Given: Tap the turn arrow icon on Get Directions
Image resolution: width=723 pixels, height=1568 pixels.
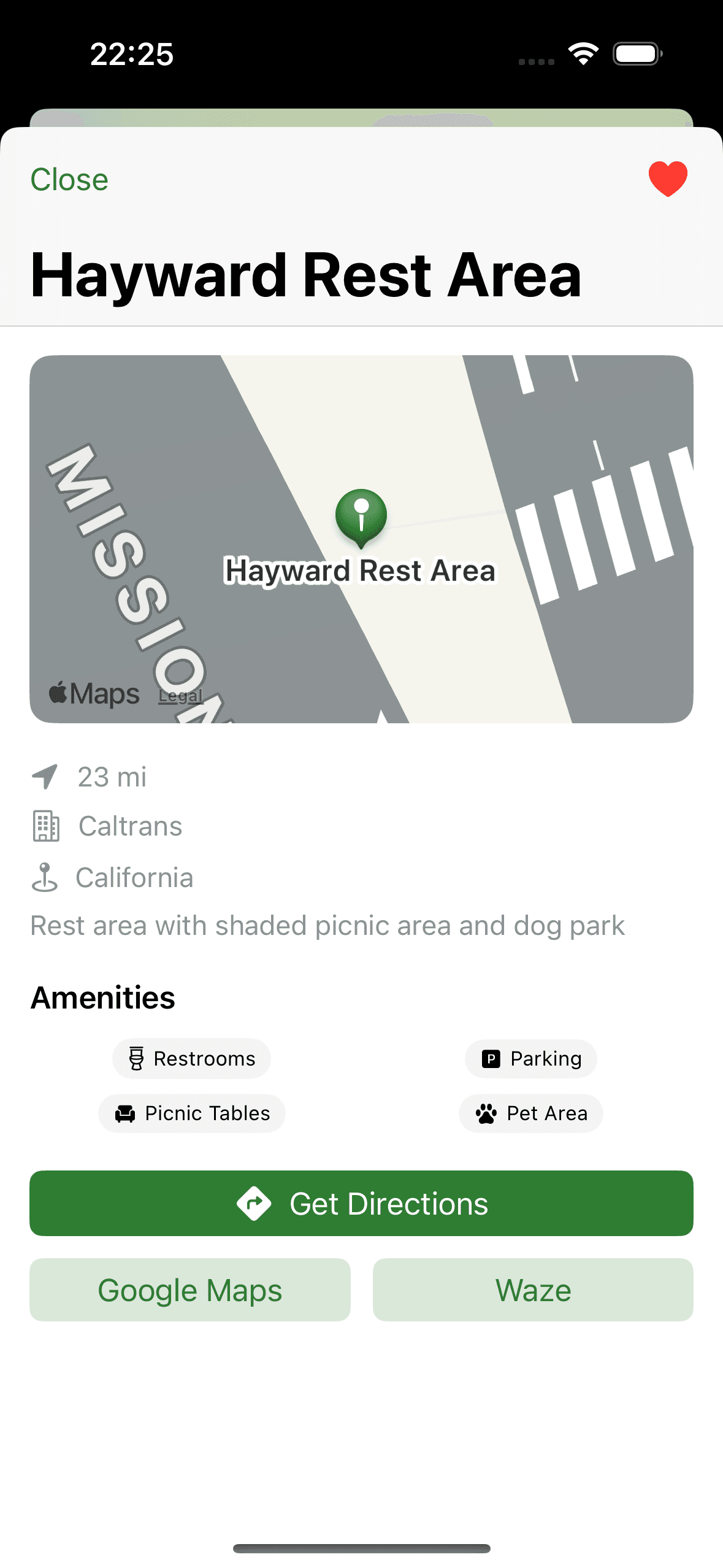Looking at the screenshot, I should 256,1202.
